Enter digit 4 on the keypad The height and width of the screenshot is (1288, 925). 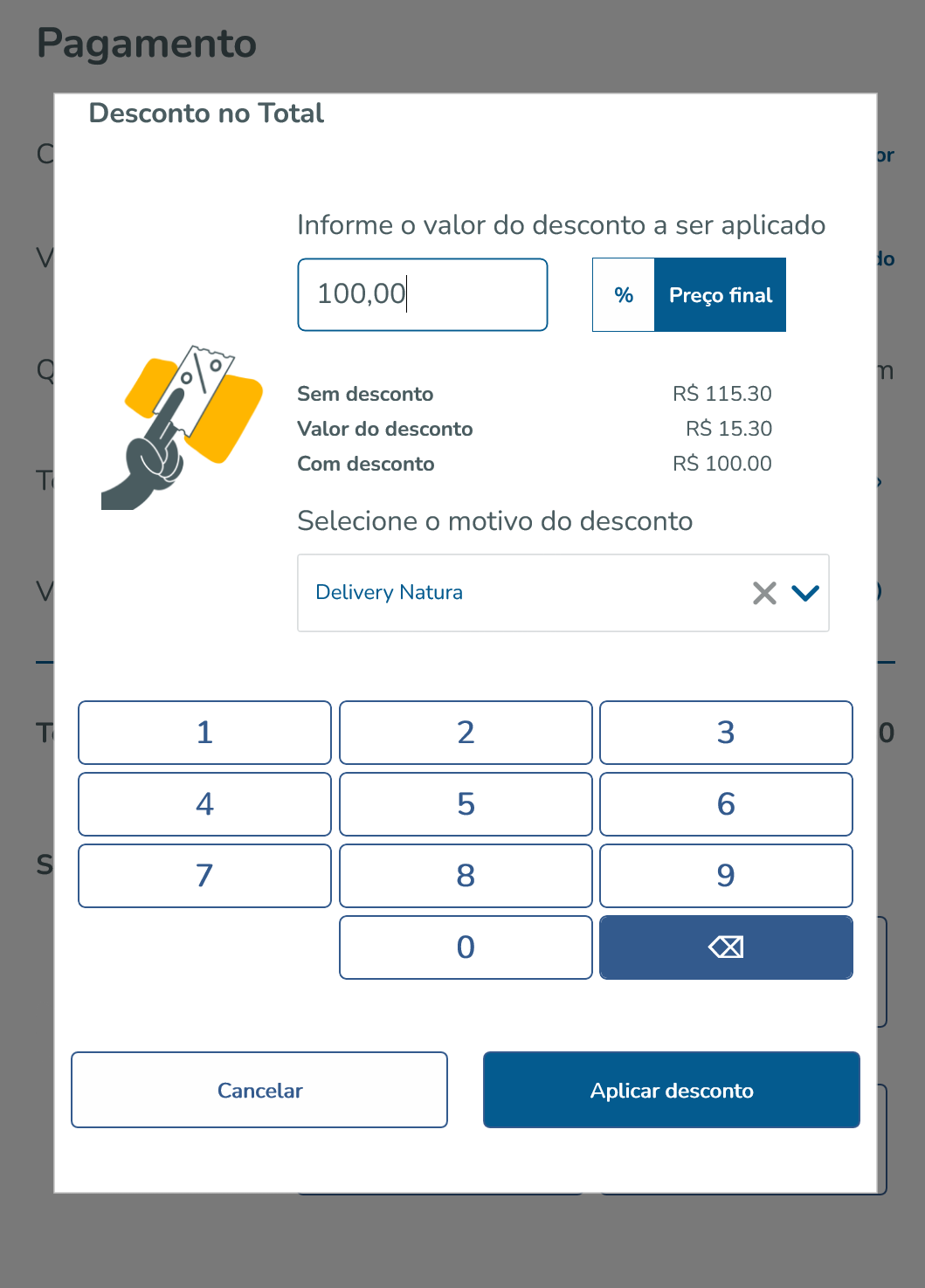tap(204, 804)
